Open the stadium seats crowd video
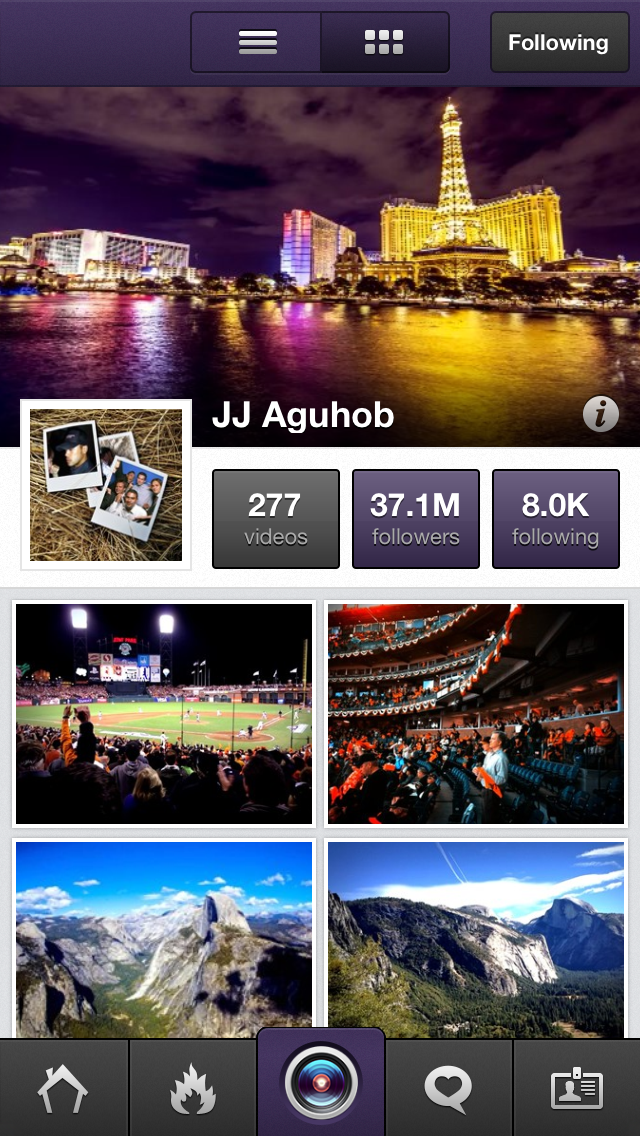This screenshot has height=1136, width=640. (476, 713)
